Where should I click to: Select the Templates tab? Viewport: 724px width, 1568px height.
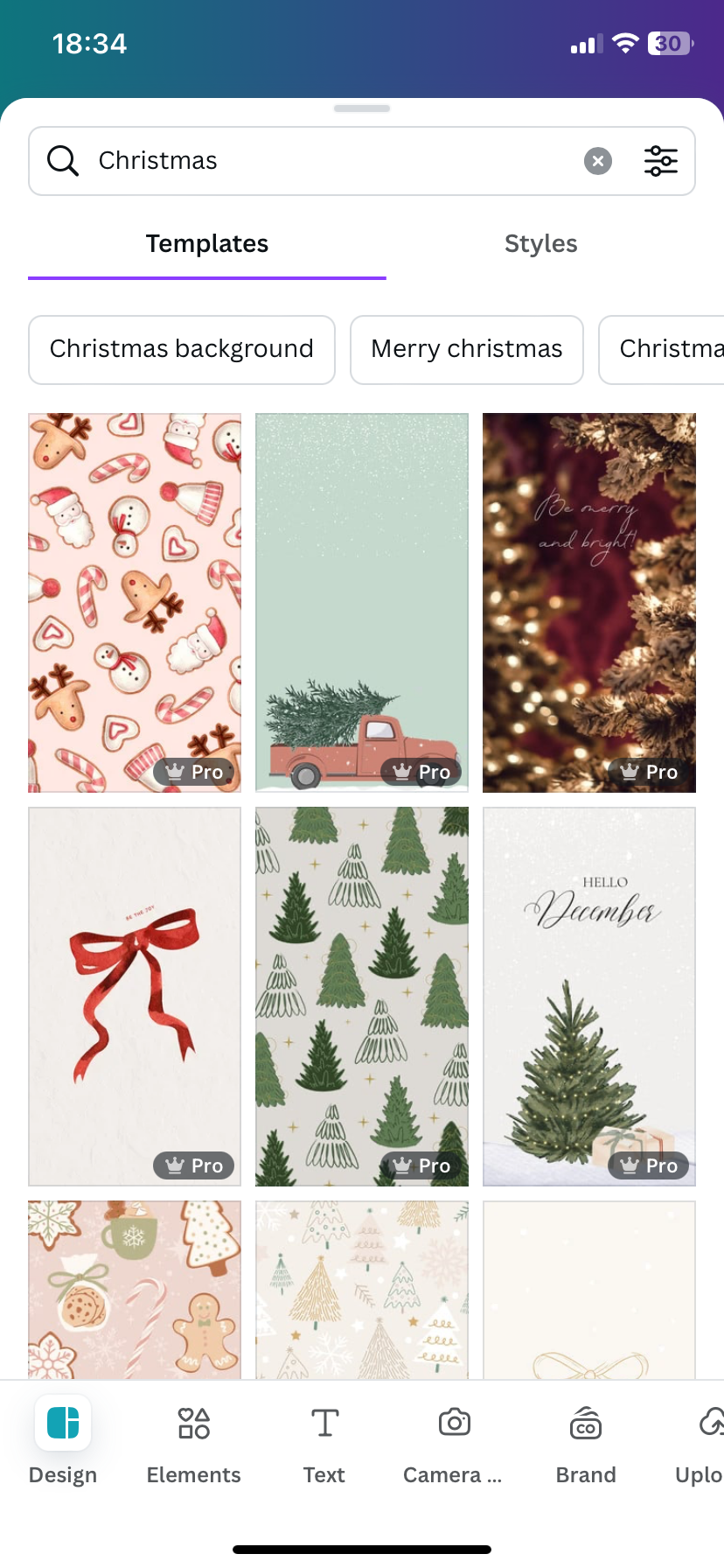(x=207, y=244)
